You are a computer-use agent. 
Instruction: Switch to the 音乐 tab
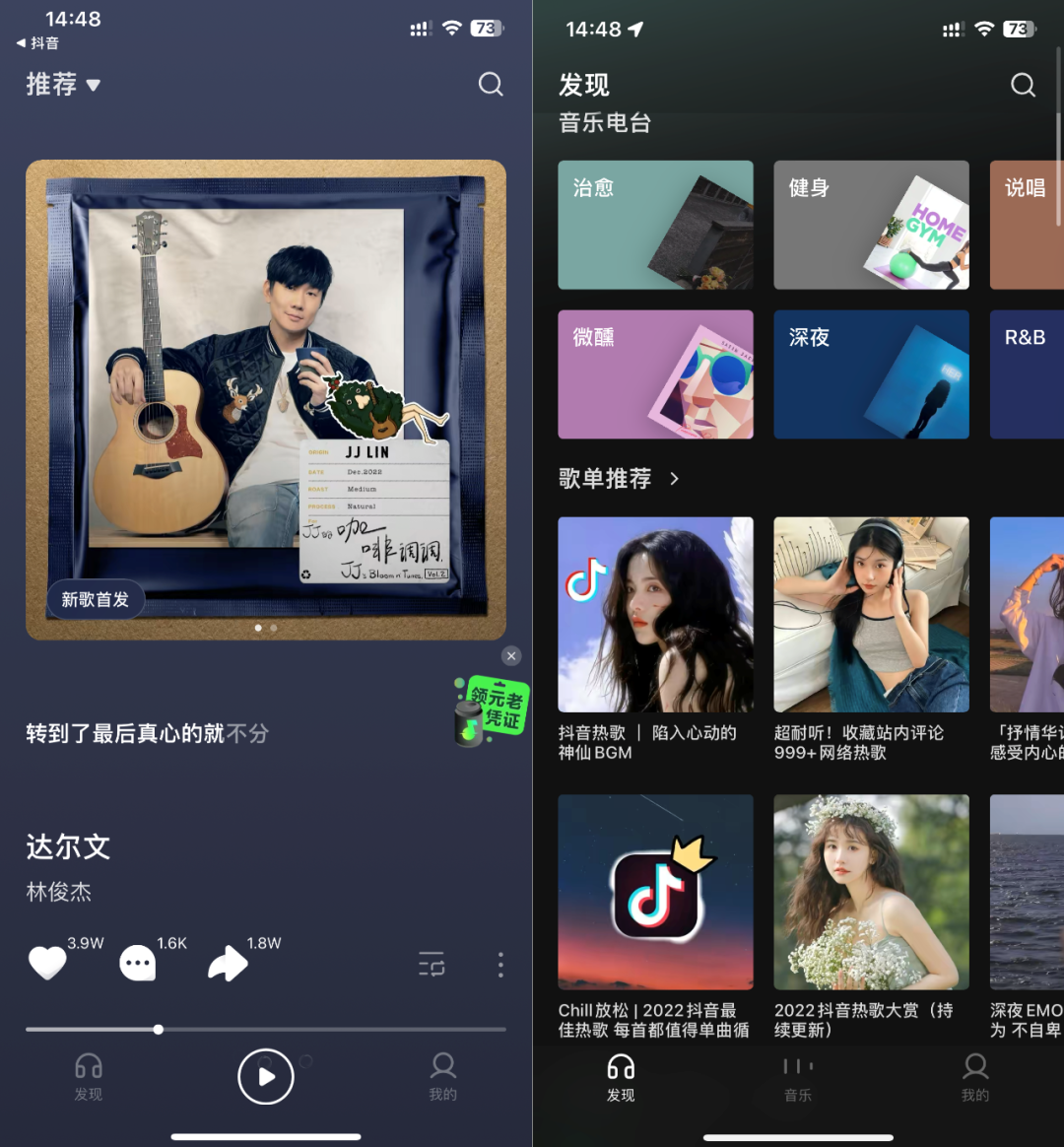point(798,1077)
